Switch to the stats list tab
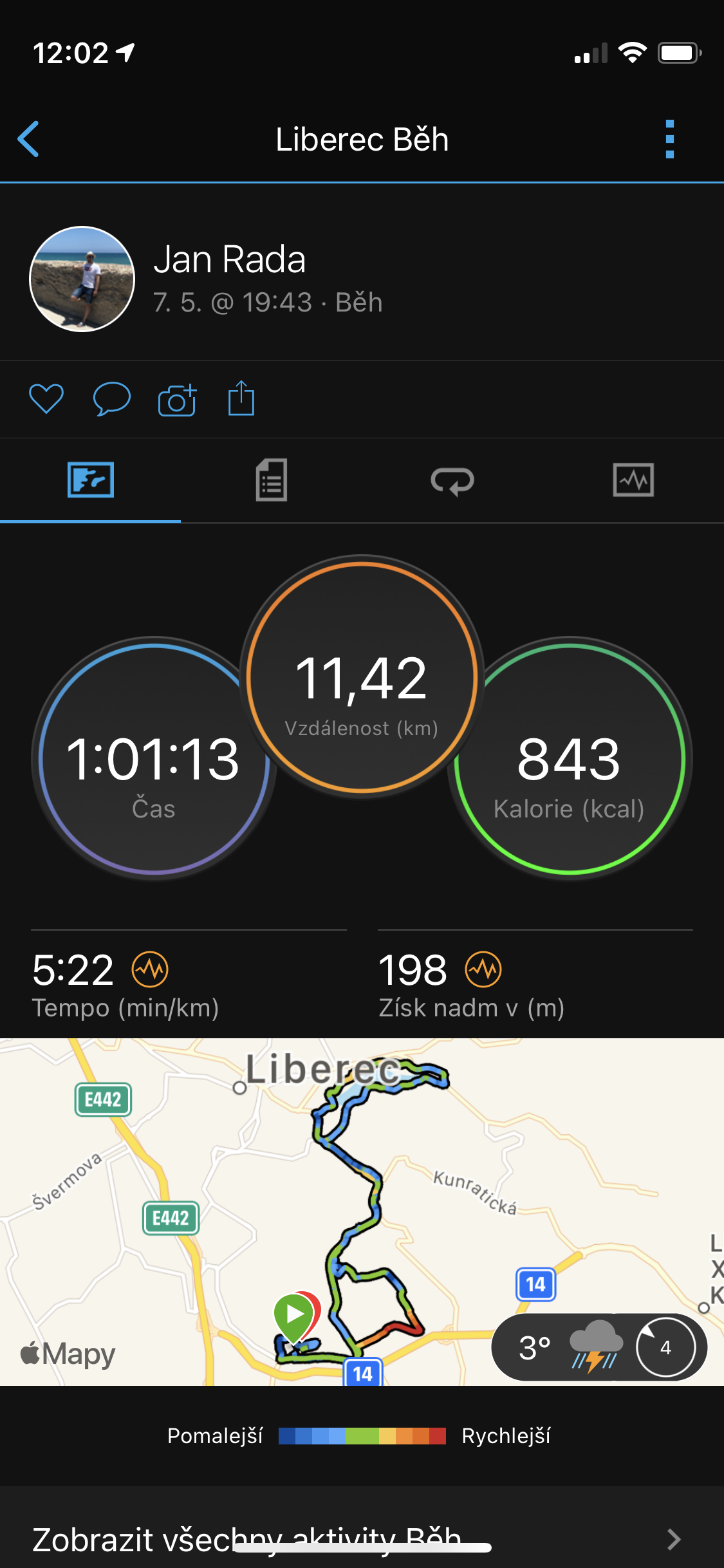 click(x=272, y=480)
